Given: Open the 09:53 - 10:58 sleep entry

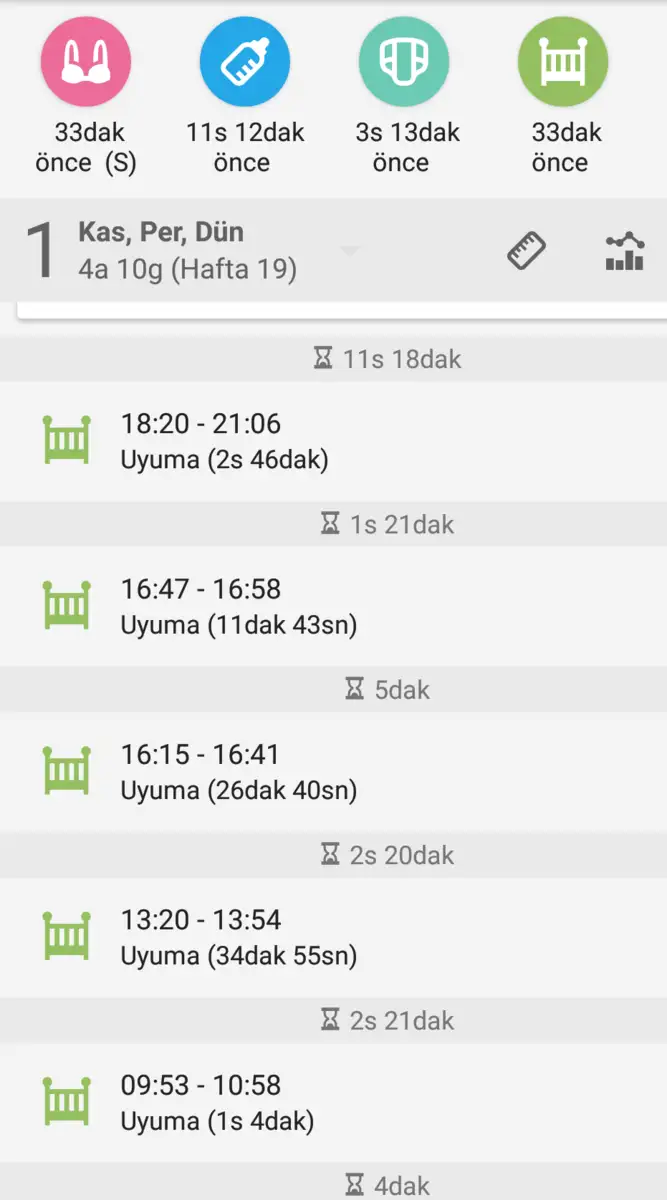Looking at the screenshot, I should click(x=333, y=1103).
